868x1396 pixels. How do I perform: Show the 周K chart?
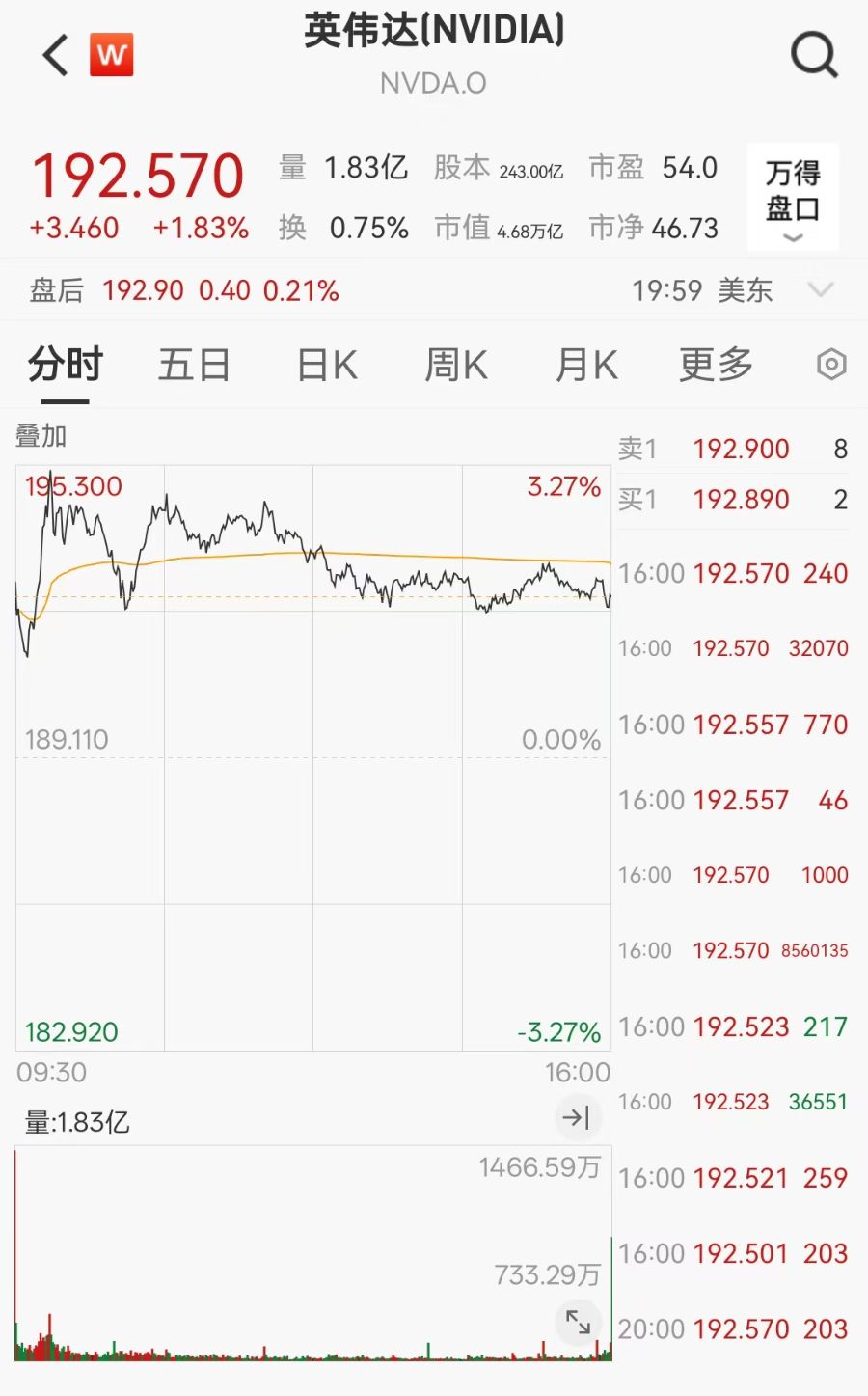pos(456,366)
